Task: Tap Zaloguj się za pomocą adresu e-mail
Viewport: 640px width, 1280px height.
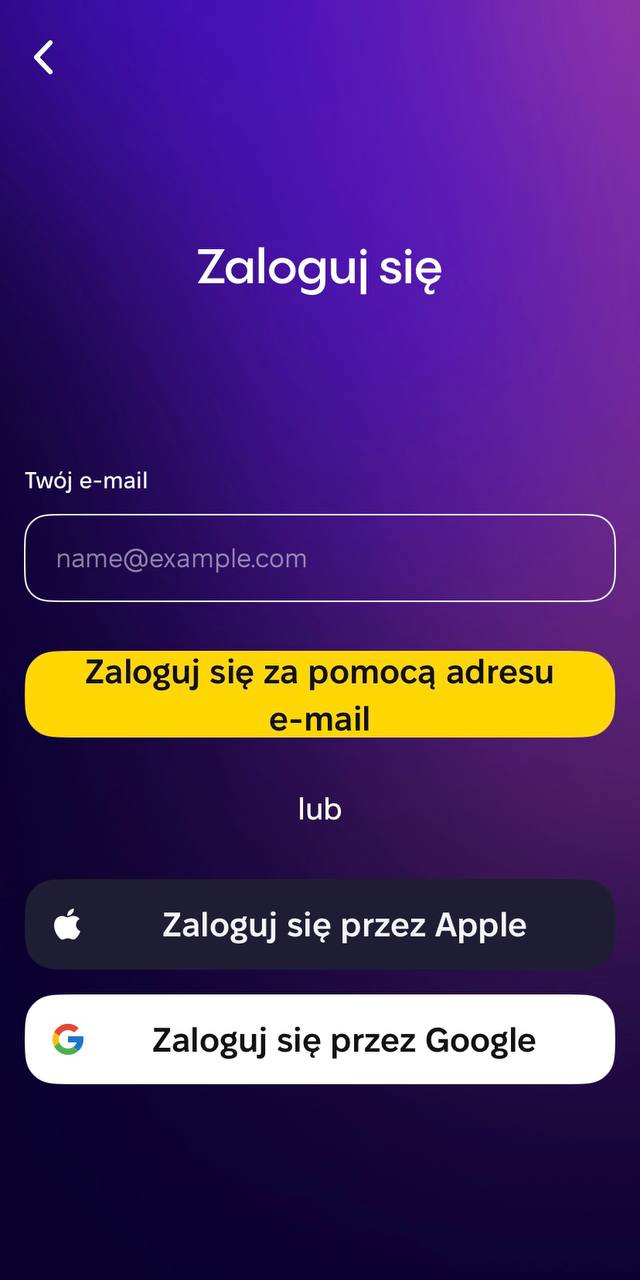Action: 320,695
